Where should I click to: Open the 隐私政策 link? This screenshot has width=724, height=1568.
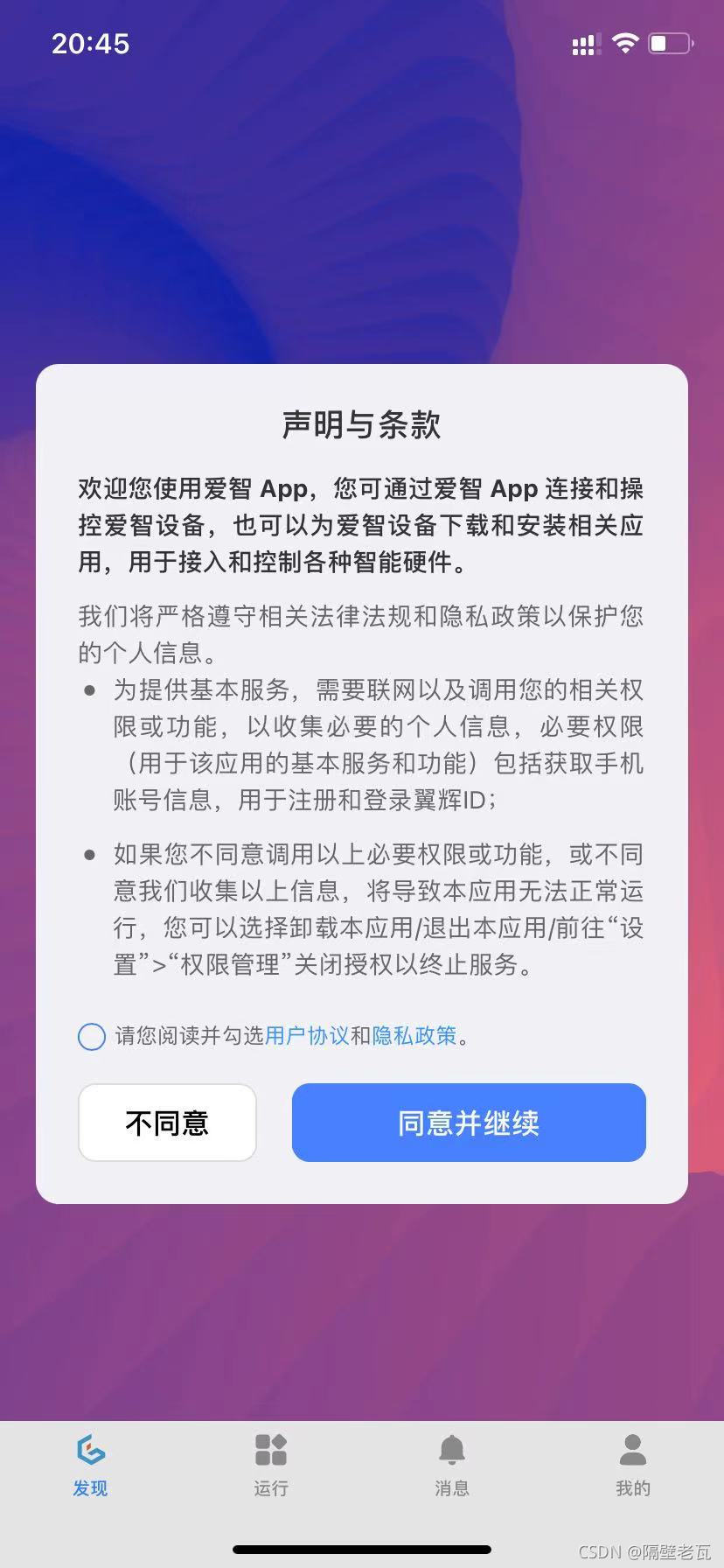point(414,1036)
